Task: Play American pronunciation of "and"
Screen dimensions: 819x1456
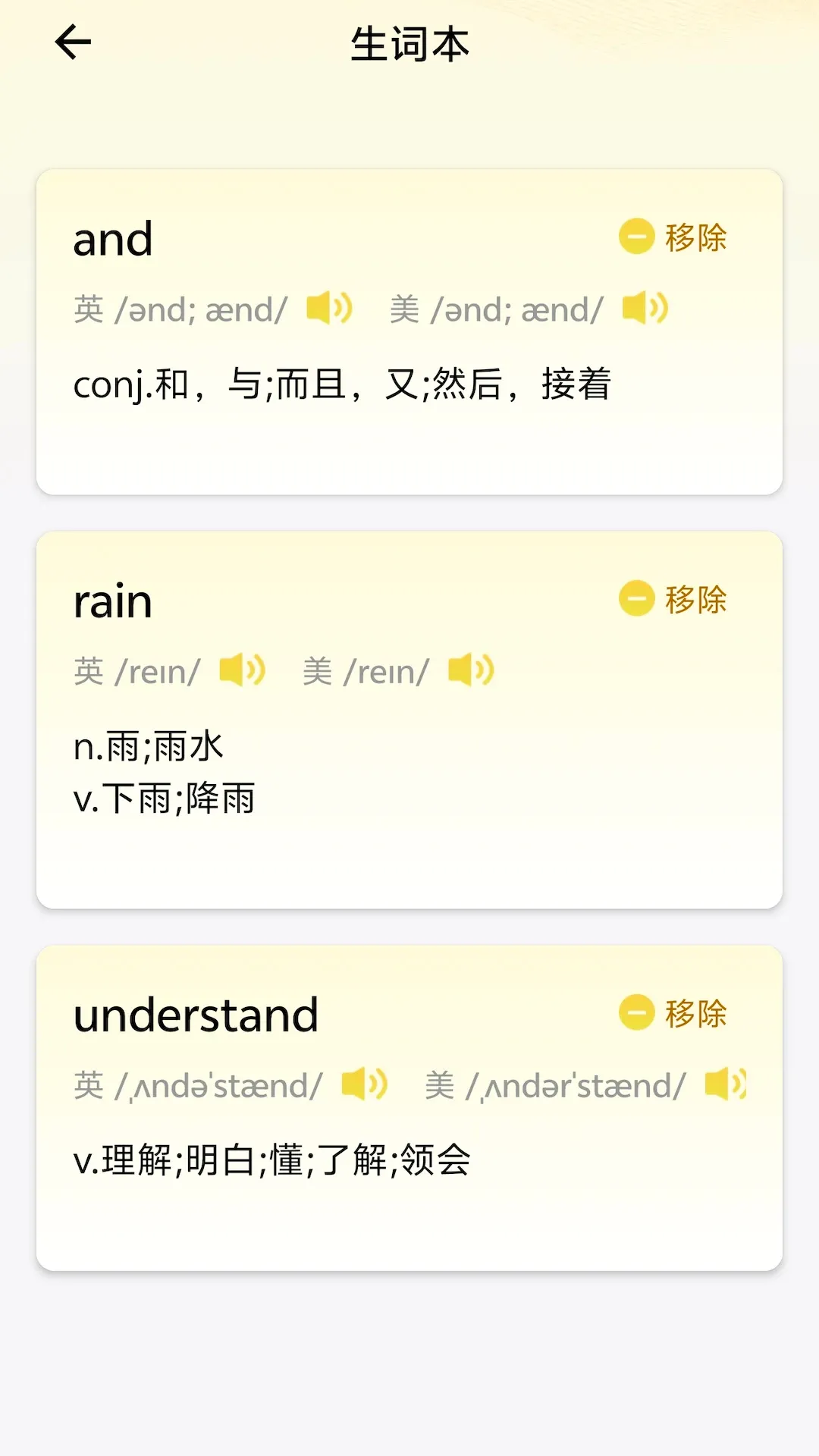Action: pyautogui.click(x=645, y=309)
